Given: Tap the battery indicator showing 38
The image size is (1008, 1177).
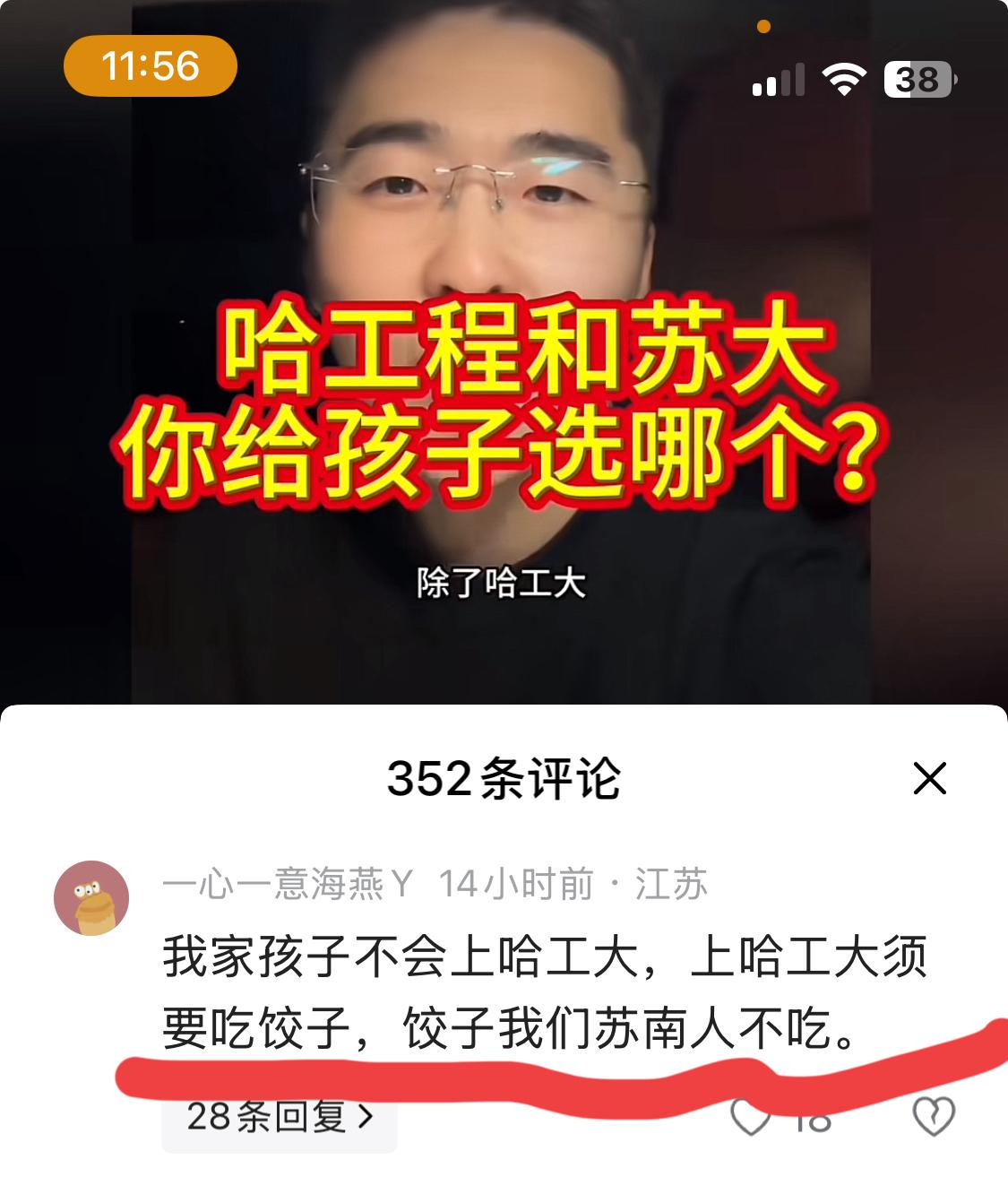Looking at the screenshot, I should click(916, 79).
